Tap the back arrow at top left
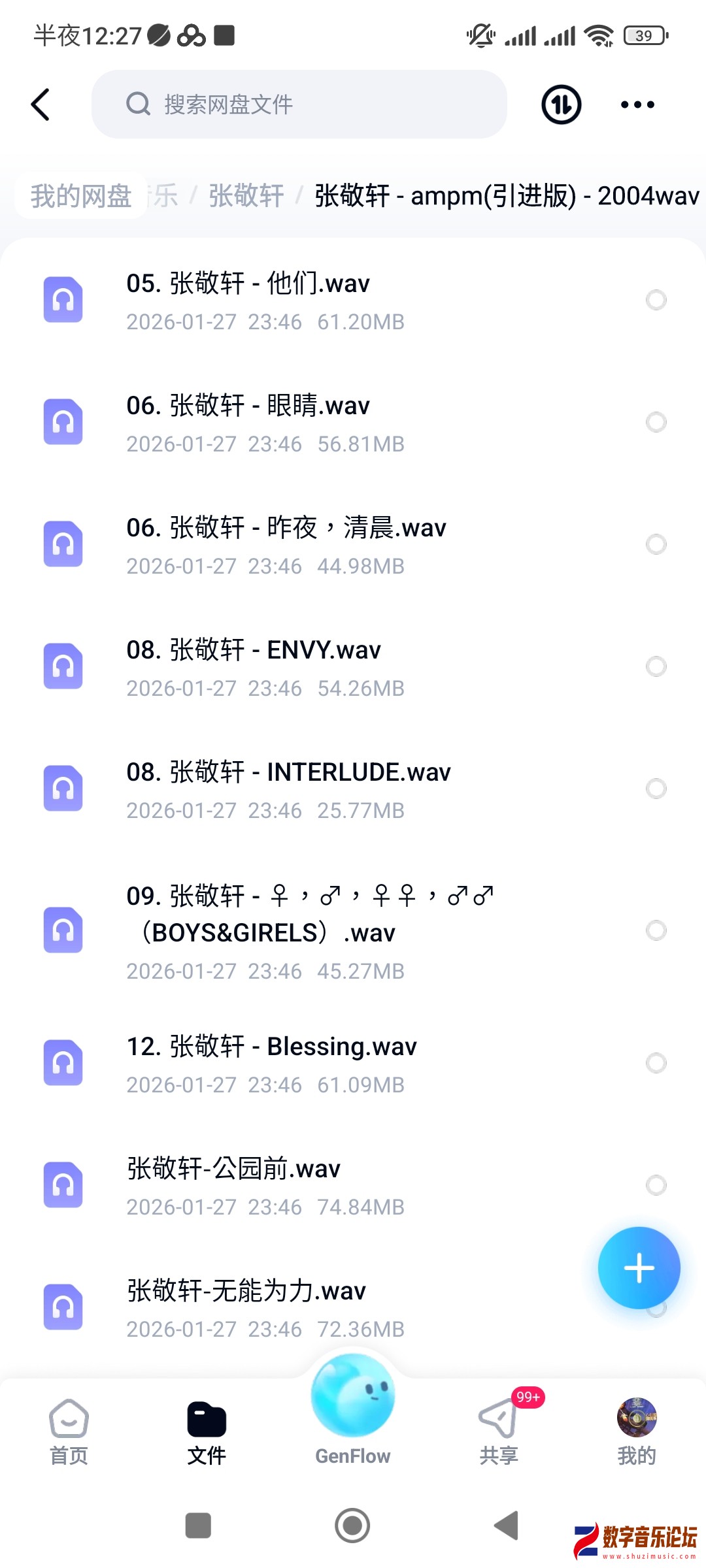706x1568 pixels. coord(41,105)
